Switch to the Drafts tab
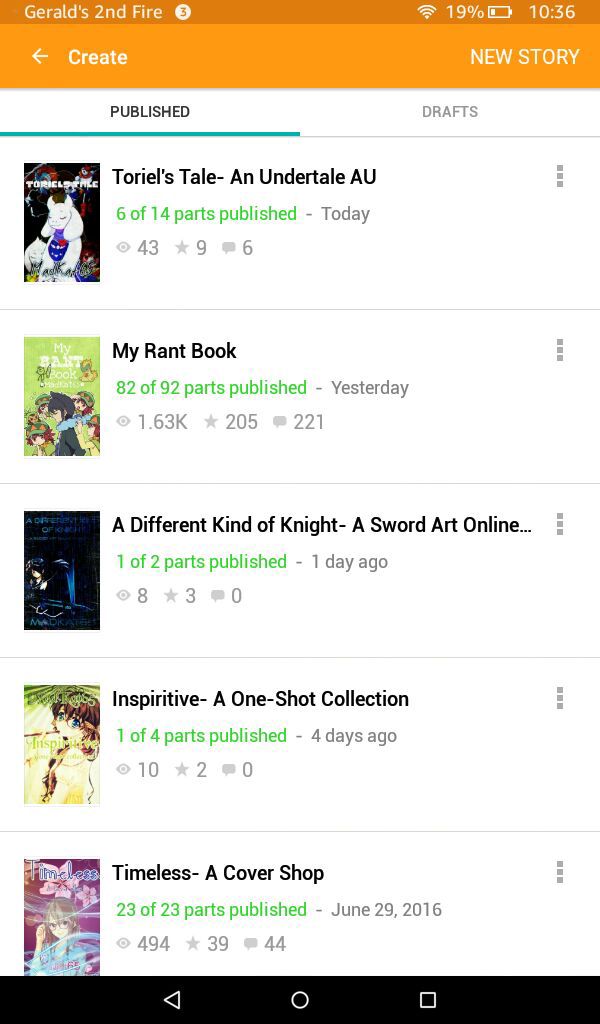The width and height of the screenshot is (600, 1024). tap(449, 112)
